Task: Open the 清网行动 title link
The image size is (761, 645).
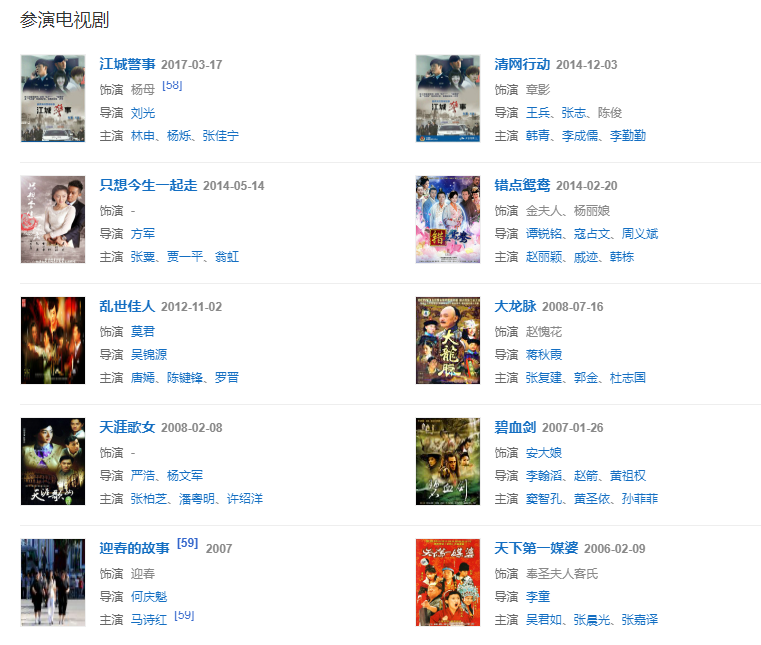Action: [x=522, y=64]
